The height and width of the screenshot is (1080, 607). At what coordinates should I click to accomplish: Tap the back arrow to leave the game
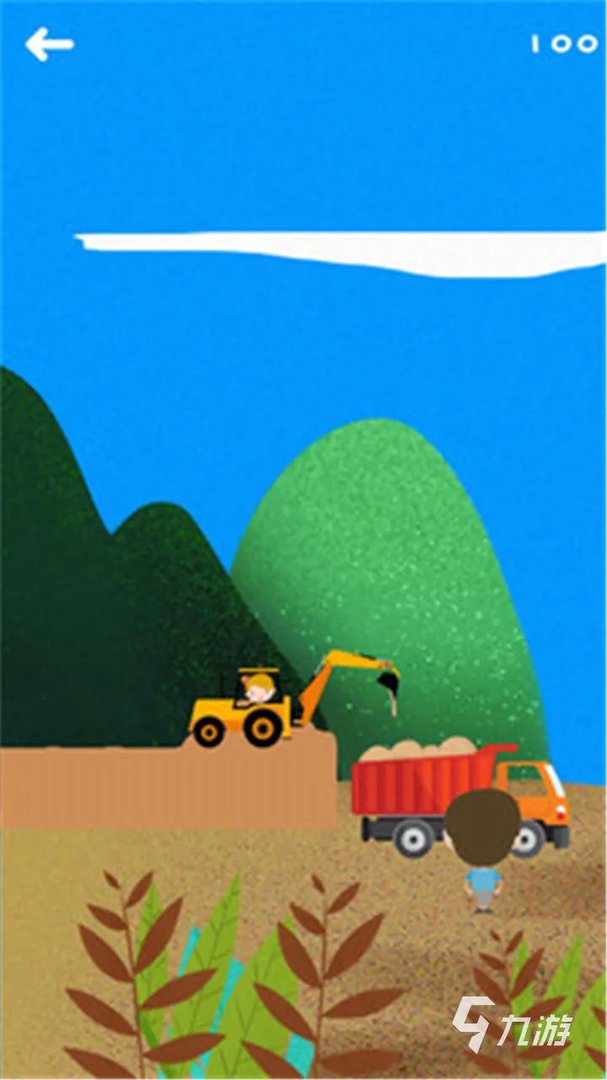[49, 44]
